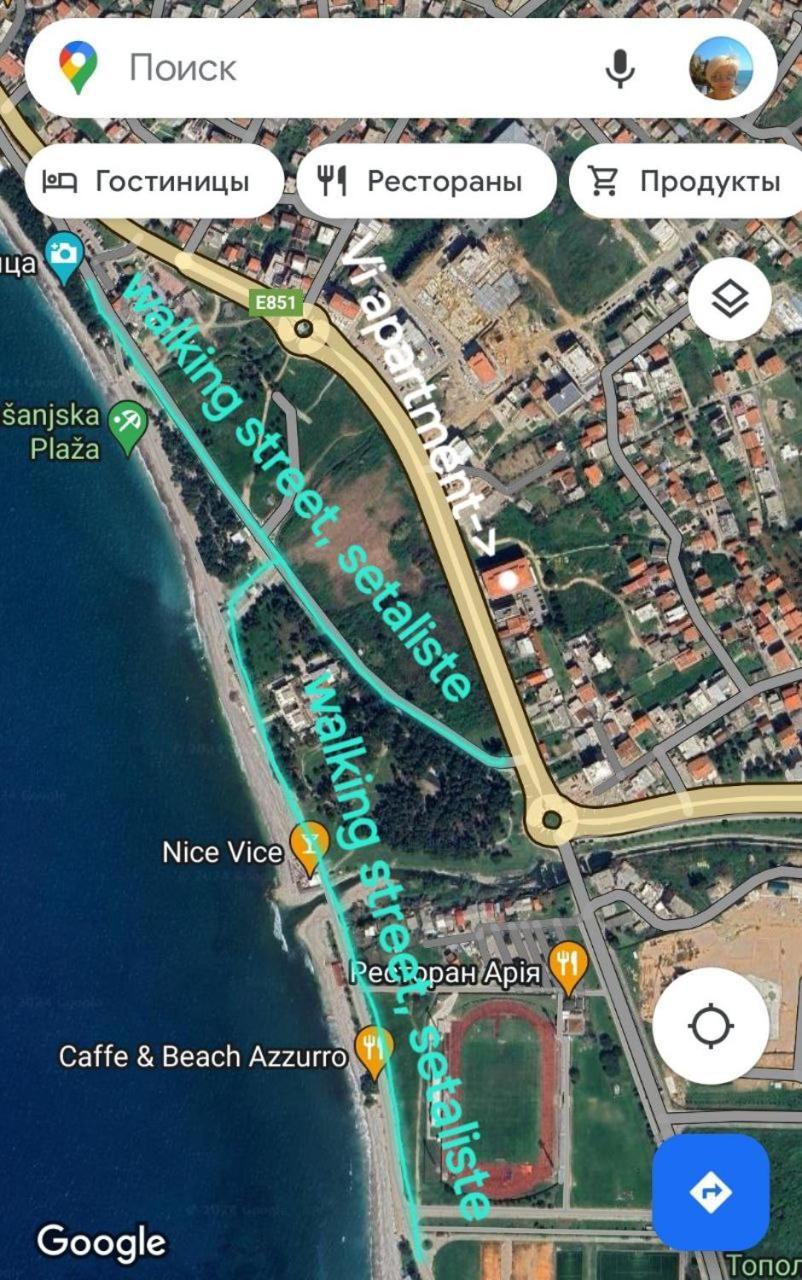The image size is (802, 1280).
Task: Select the Рестораны chip
Action: coord(426,181)
